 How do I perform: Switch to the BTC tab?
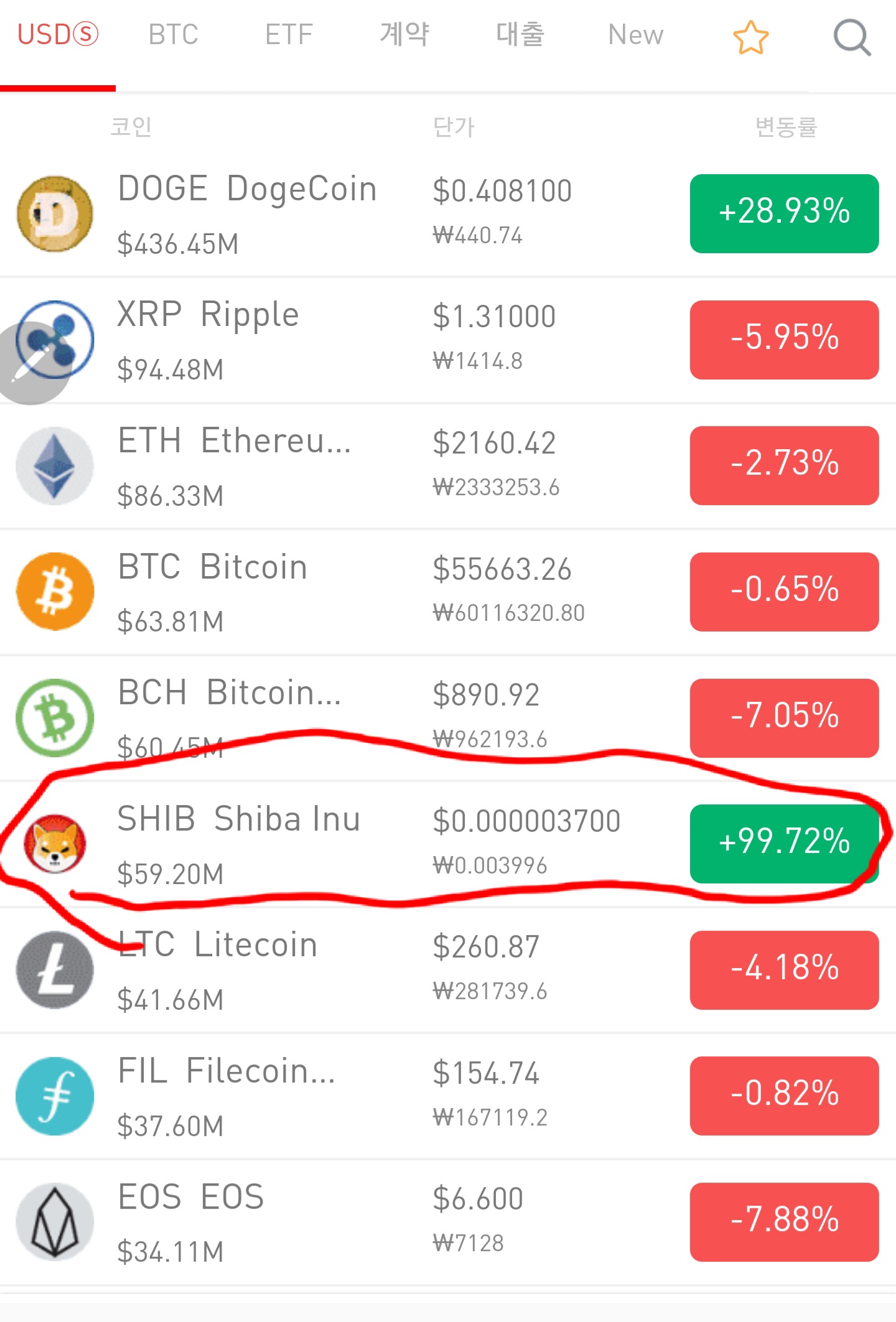[173, 35]
